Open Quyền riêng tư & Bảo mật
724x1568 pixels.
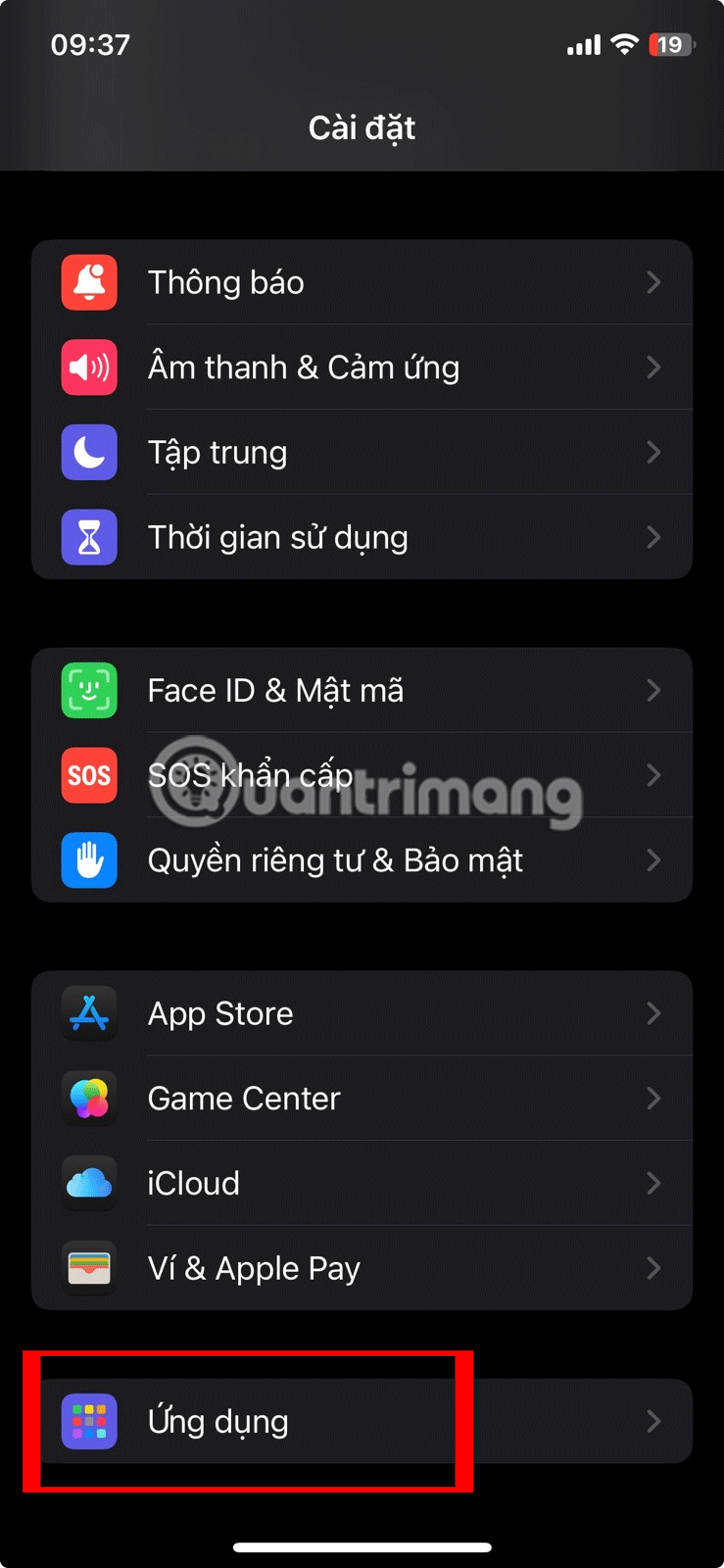tap(362, 860)
